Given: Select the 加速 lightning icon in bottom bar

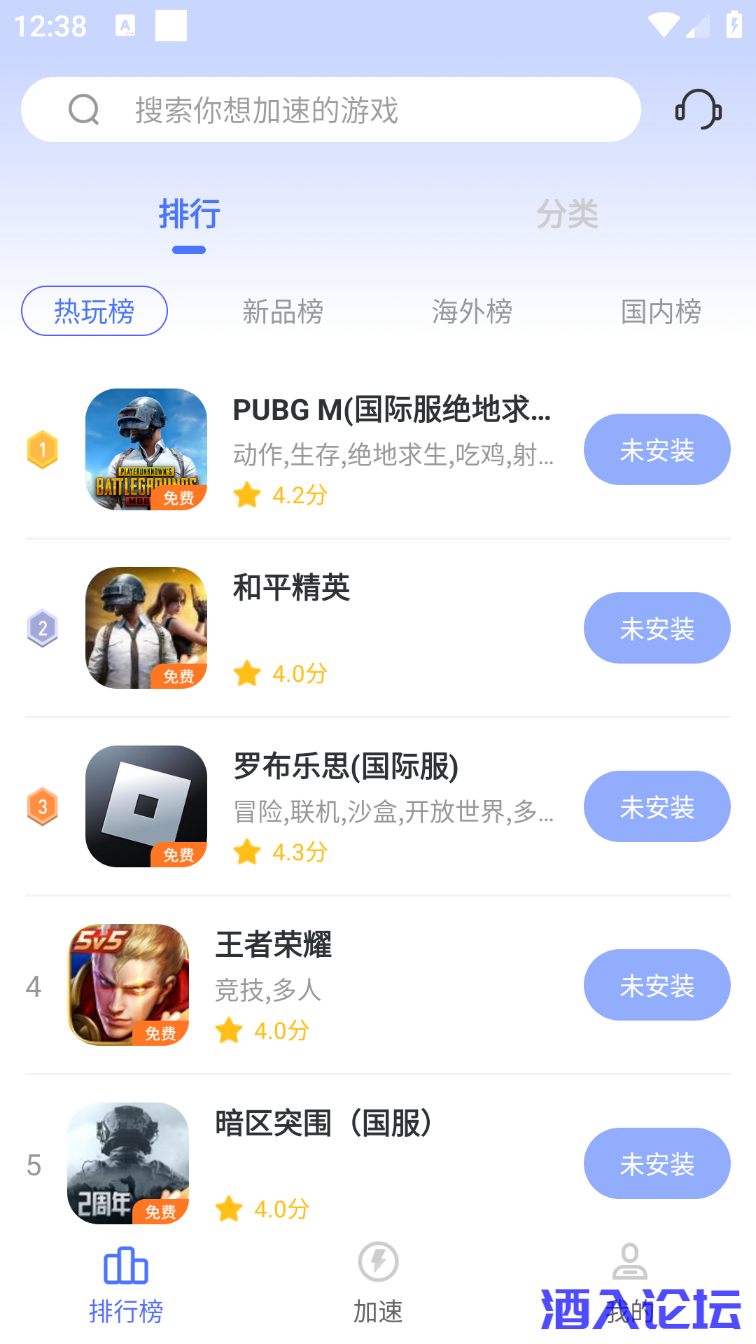Looking at the screenshot, I should [378, 1261].
